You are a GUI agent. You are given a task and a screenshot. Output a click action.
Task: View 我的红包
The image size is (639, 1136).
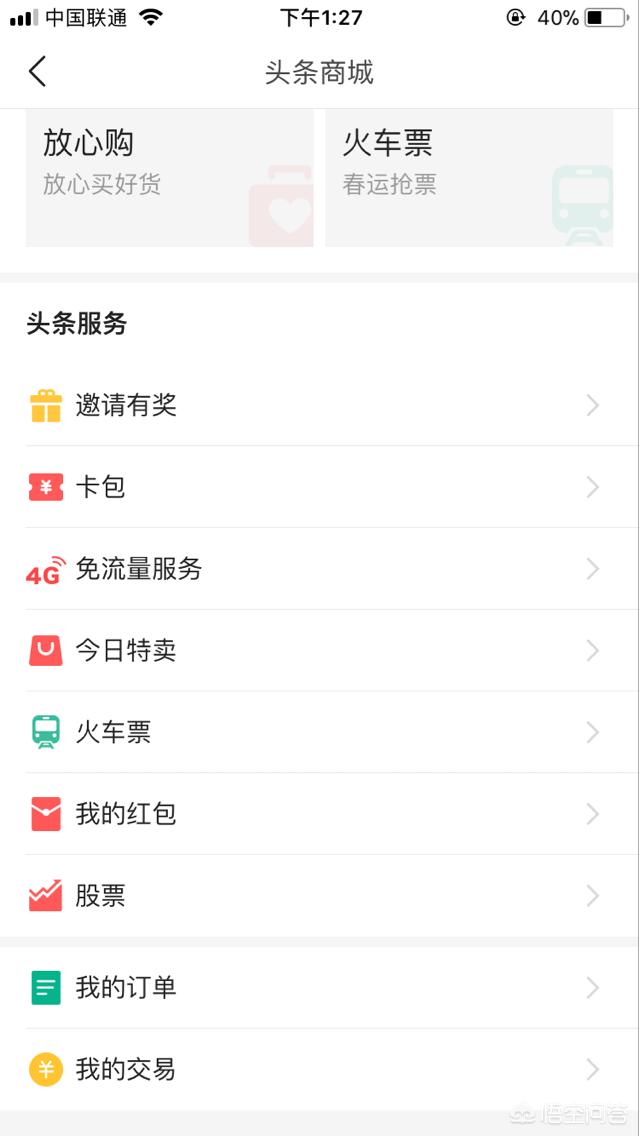tap(319, 814)
